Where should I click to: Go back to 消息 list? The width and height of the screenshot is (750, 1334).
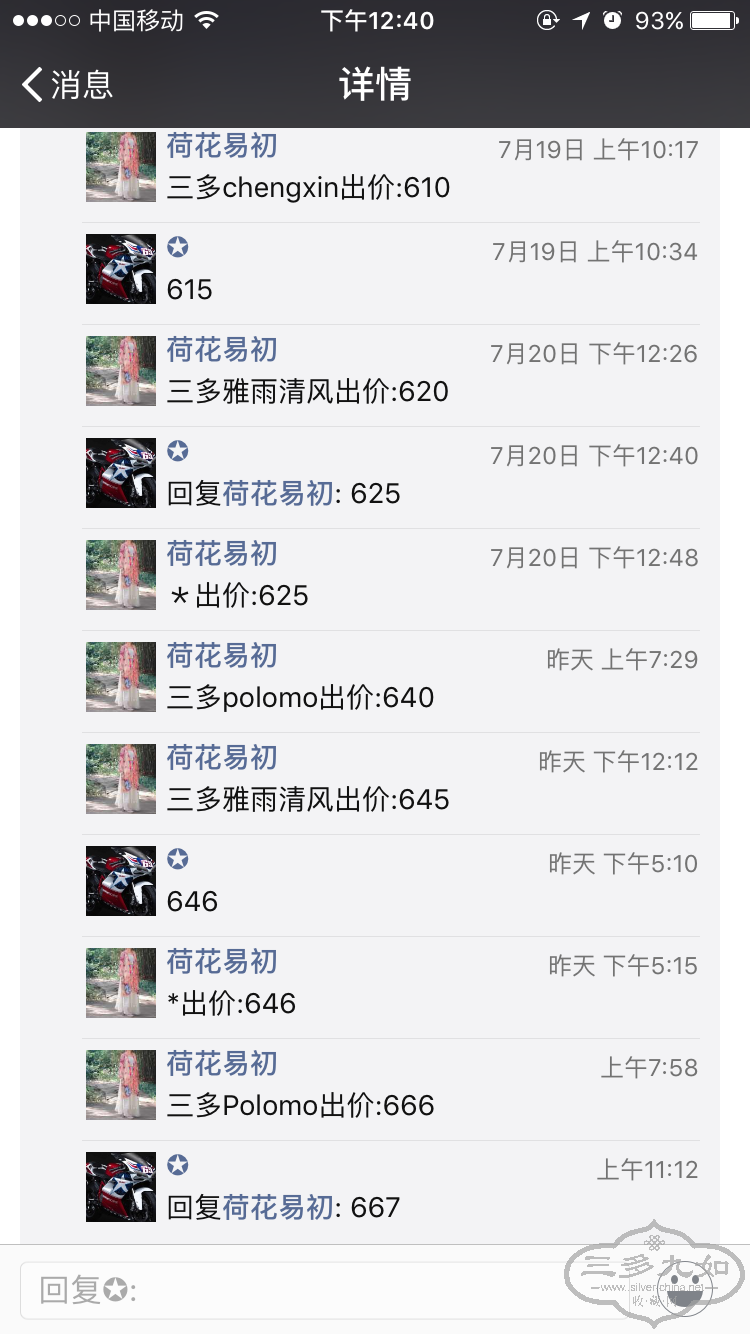pyautogui.click(x=66, y=84)
